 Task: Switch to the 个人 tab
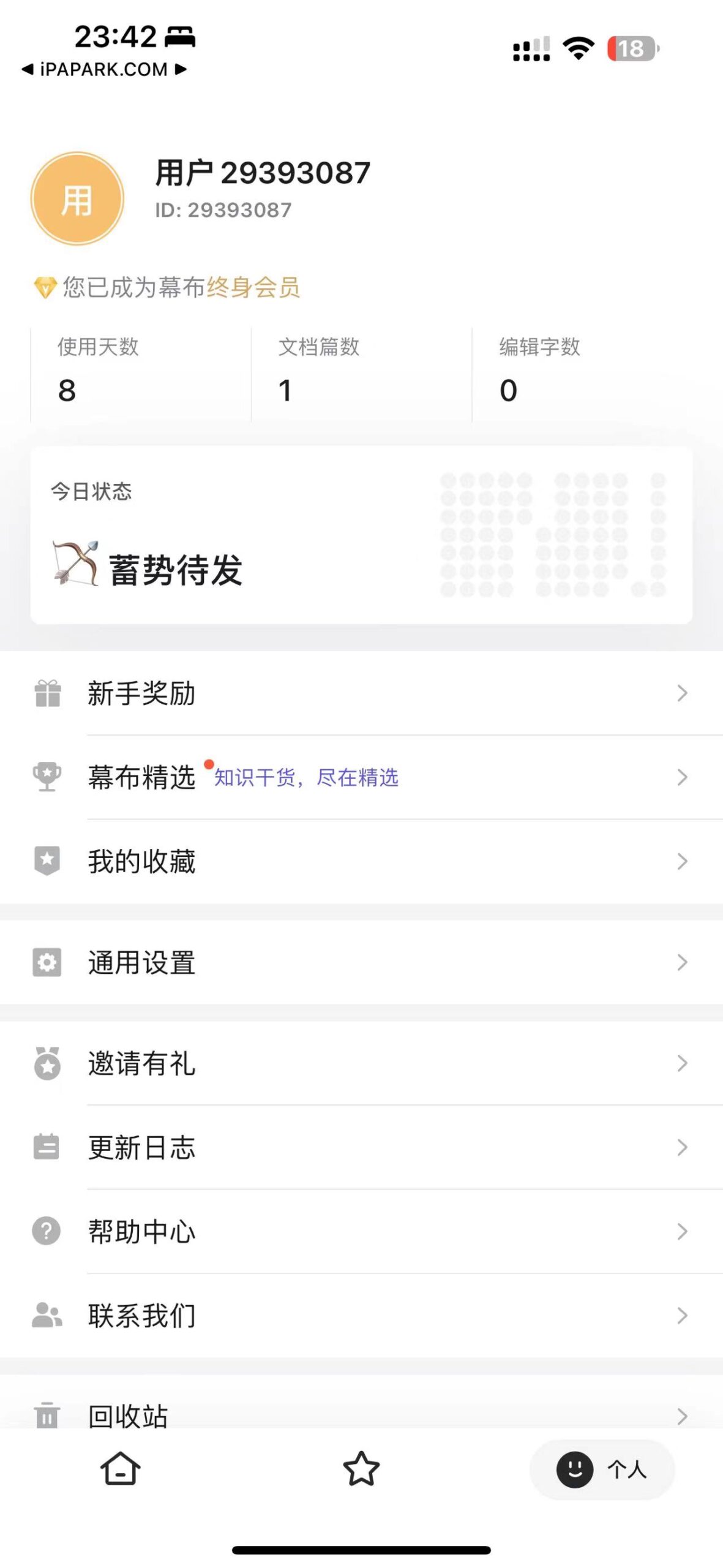point(602,1469)
